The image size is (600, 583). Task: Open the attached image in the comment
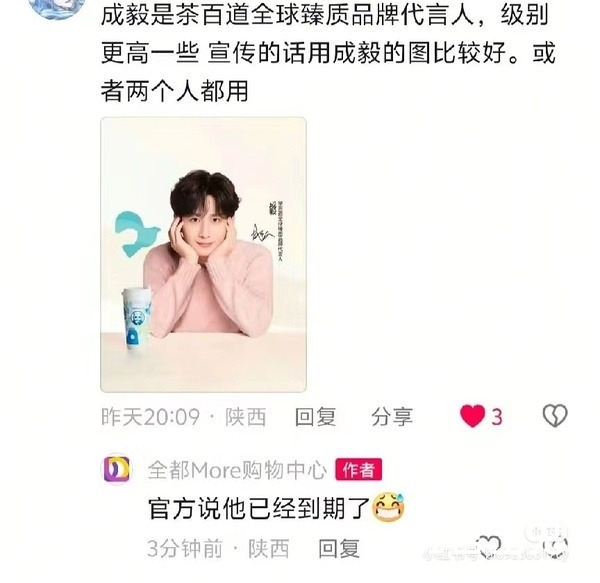click(x=203, y=255)
